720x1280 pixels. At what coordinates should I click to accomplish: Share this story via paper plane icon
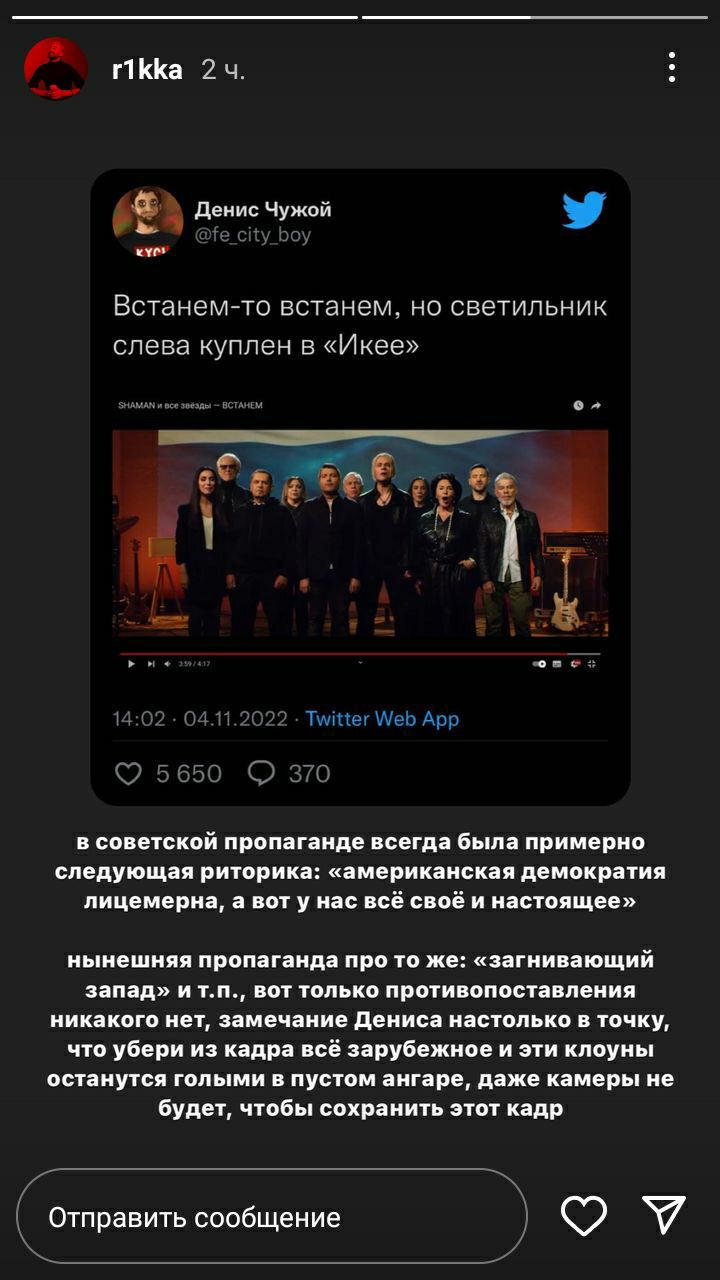663,1215
